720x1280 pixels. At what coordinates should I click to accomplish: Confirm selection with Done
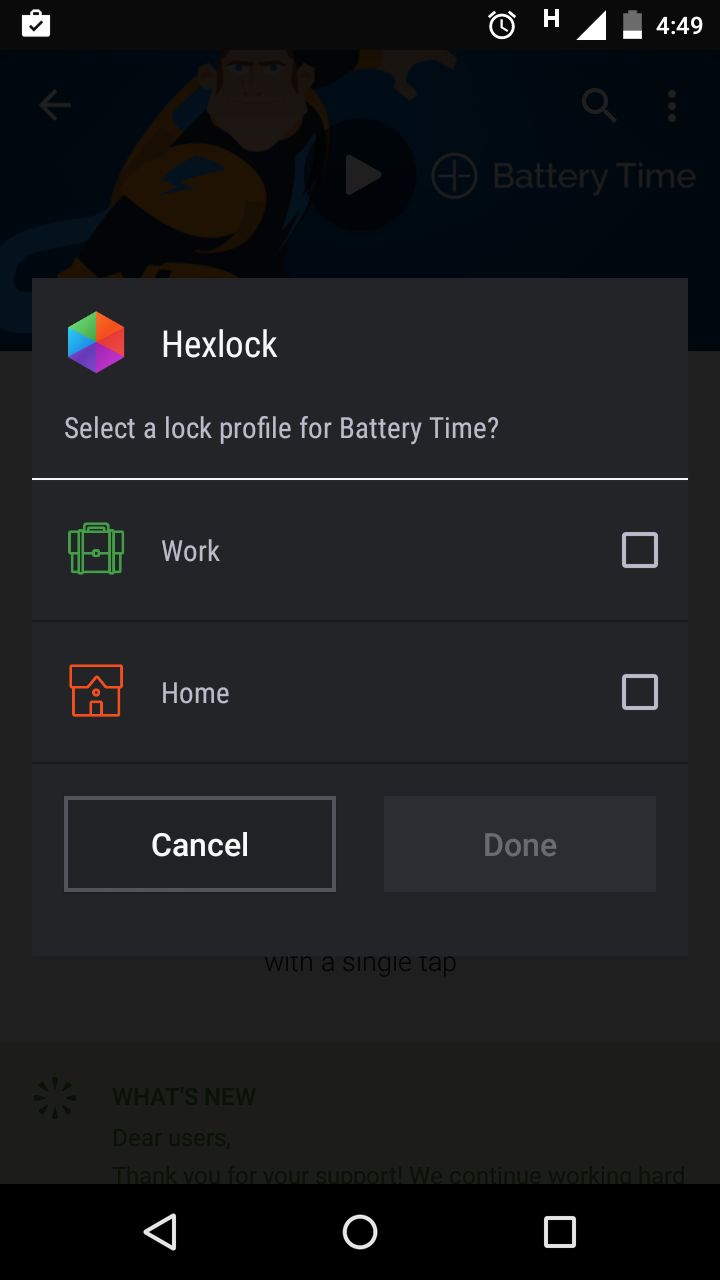[520, 844]
